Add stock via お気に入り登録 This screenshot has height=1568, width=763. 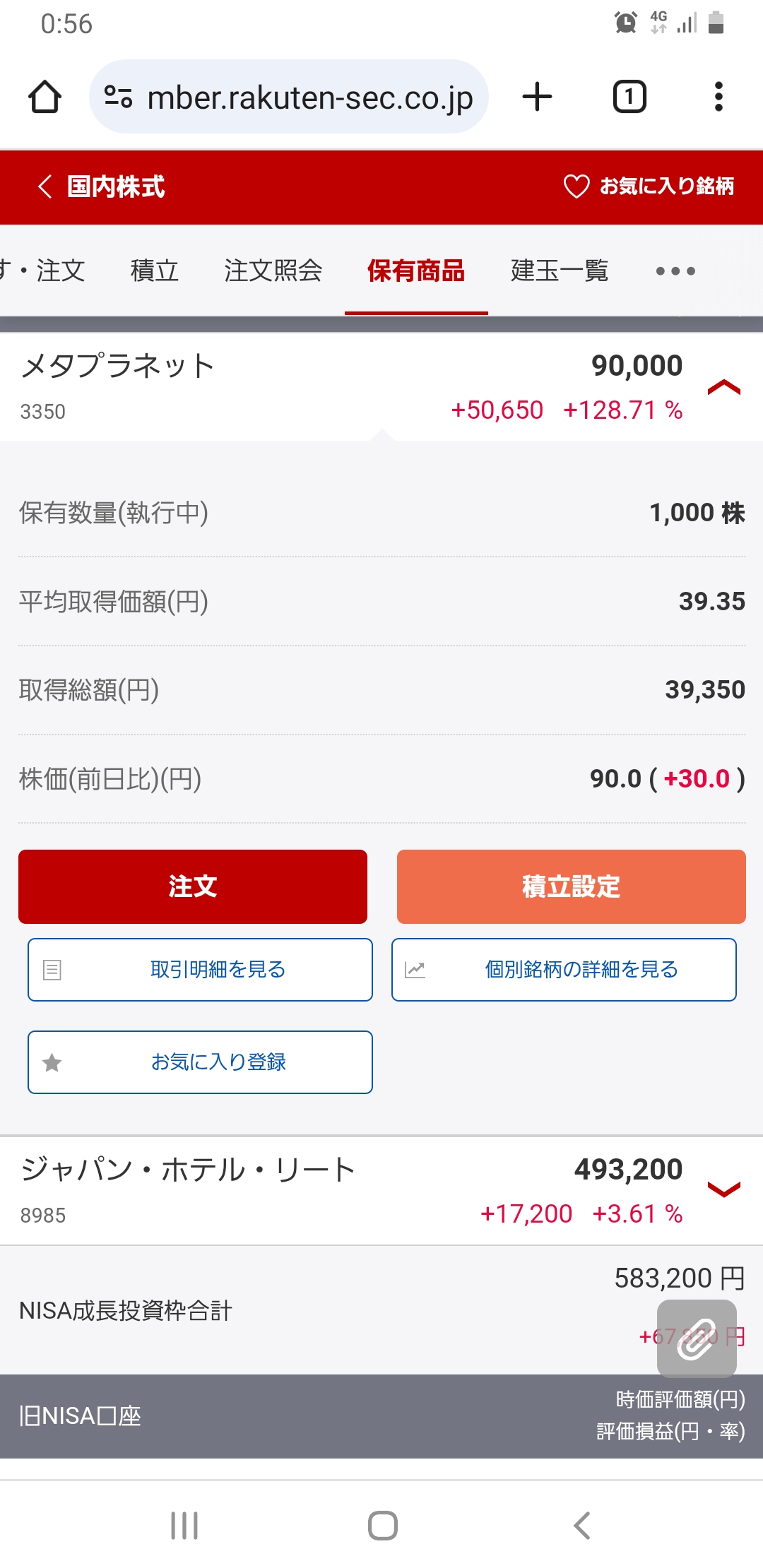(x=200, y=1062)
